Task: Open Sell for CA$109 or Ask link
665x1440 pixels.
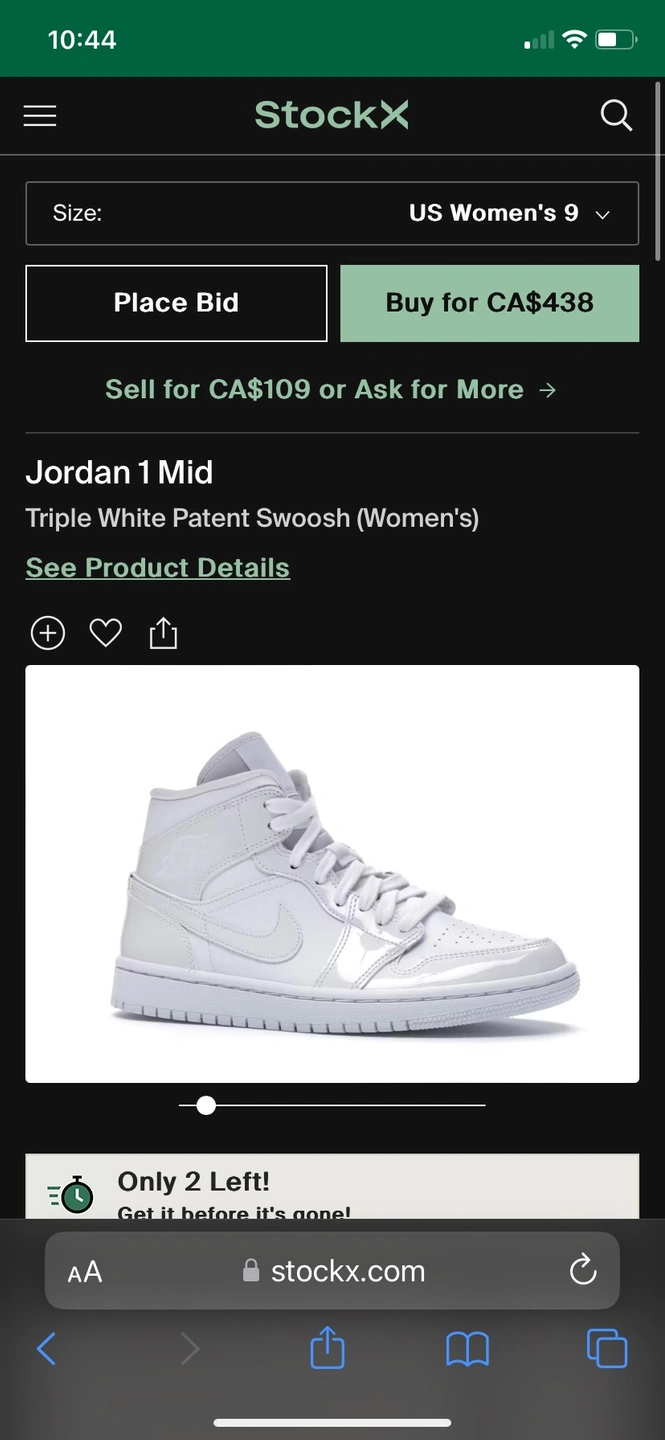Action: [331, 389]
